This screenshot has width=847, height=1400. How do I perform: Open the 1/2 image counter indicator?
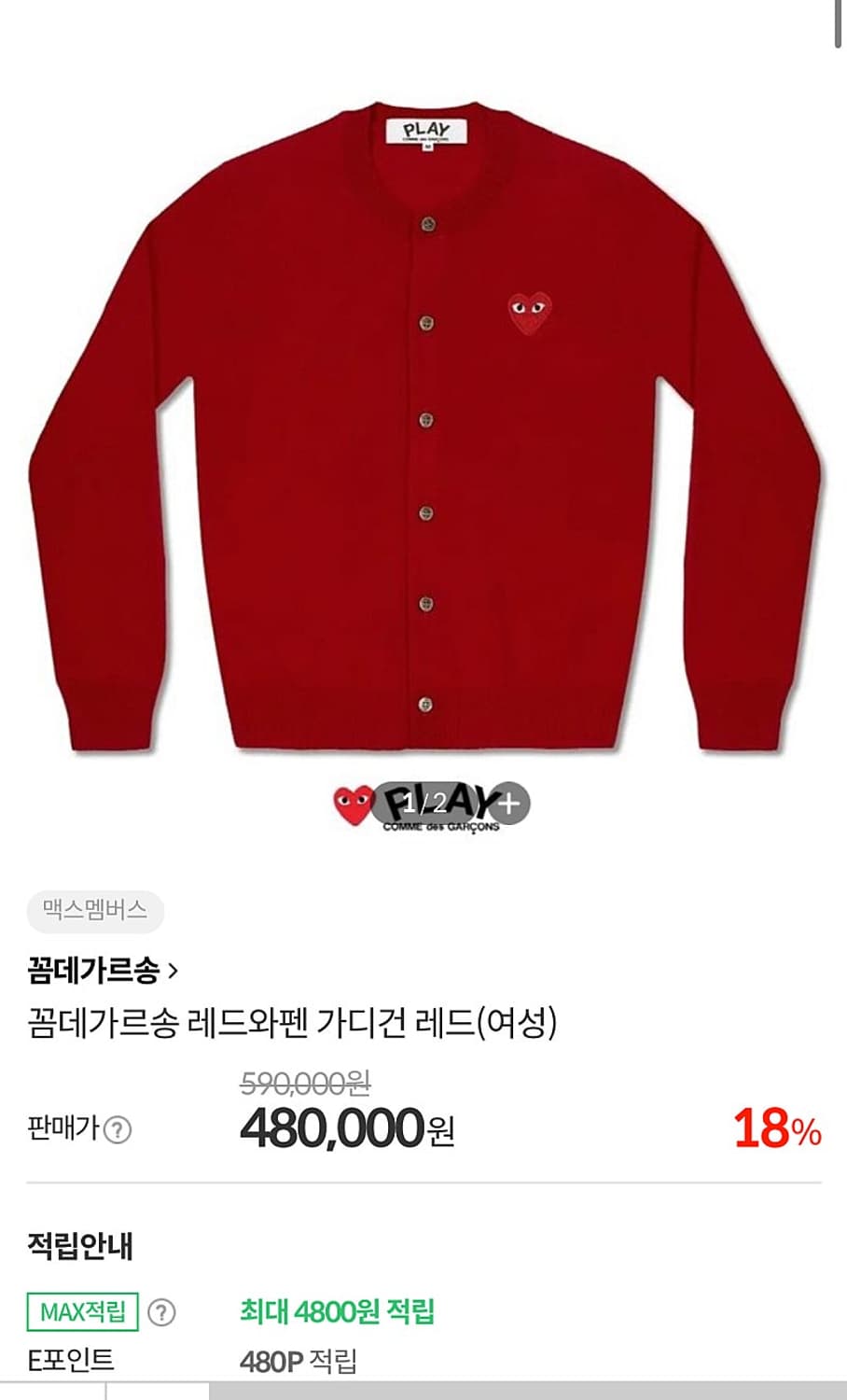(425, 801)
